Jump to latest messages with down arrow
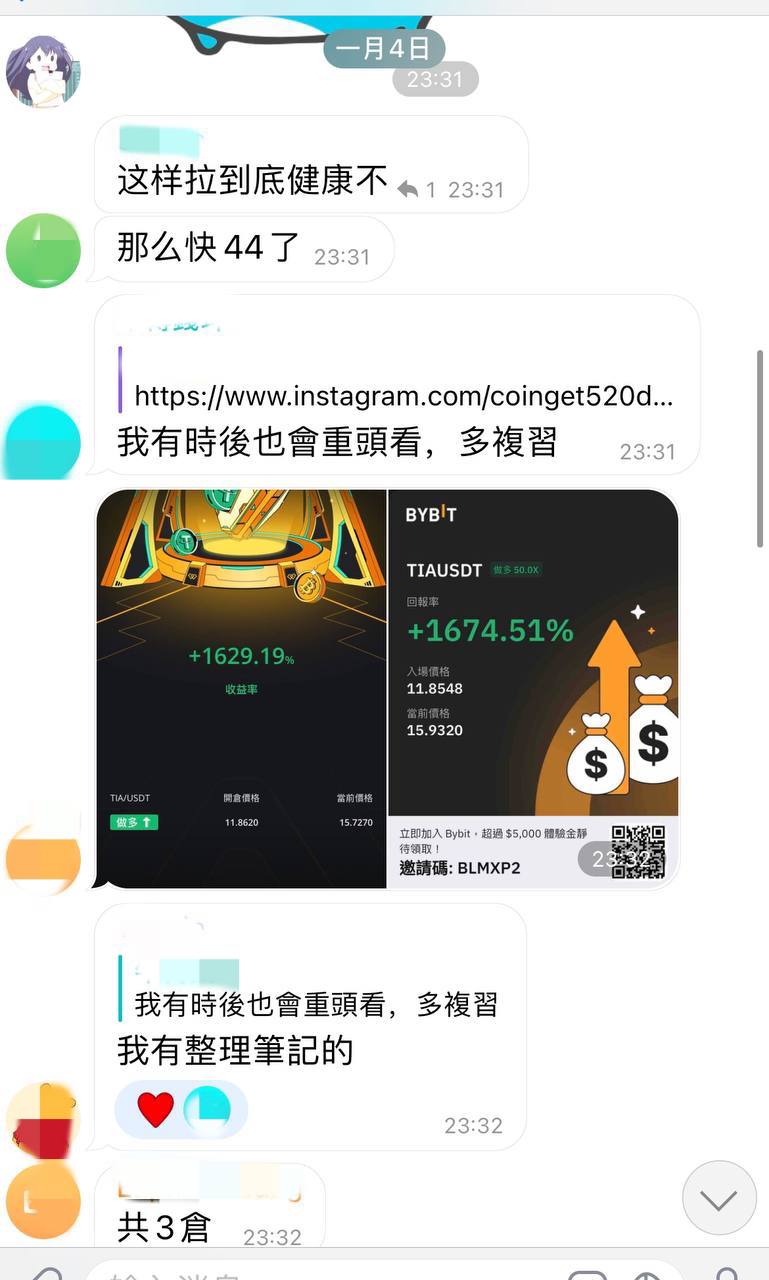This screenshot has height=1280, width=769. 718,1198
